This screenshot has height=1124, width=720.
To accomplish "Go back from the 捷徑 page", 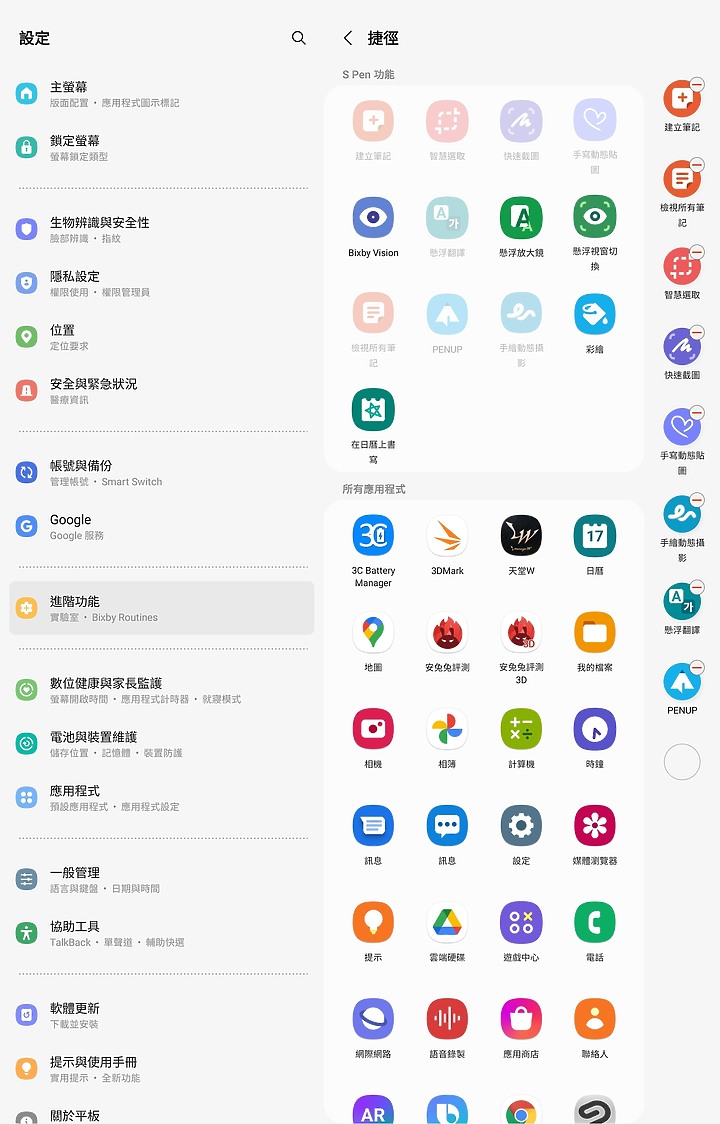I will [x=348, y=38].
